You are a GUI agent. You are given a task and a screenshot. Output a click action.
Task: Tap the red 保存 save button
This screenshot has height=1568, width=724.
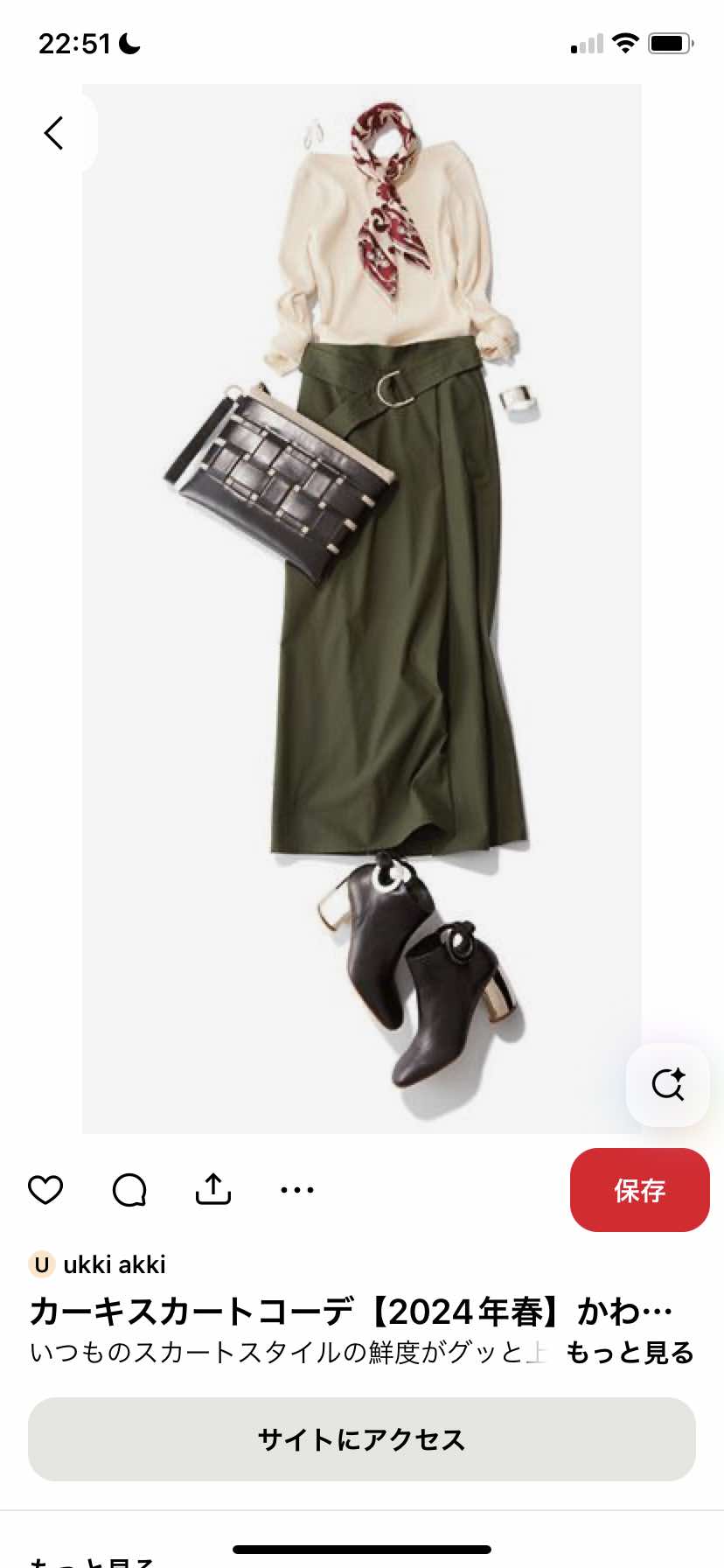coord(639,1190)
